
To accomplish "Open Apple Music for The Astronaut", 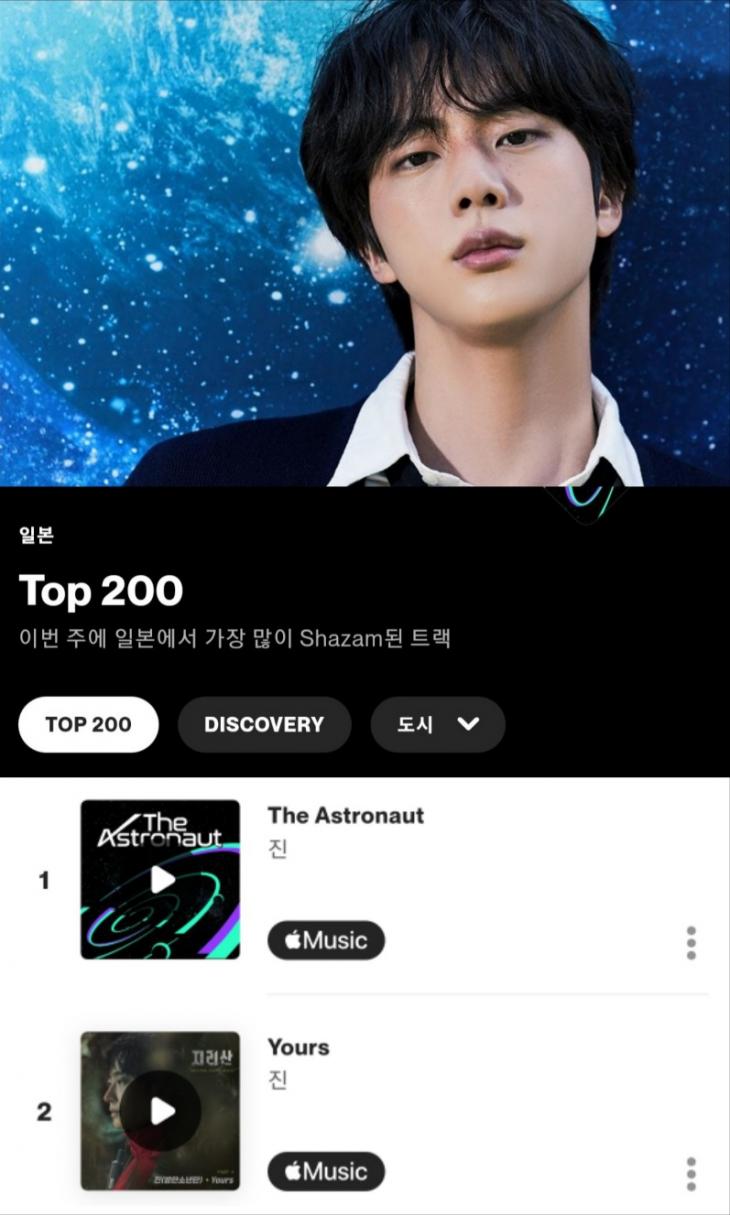I will click(x=326, y=940).
